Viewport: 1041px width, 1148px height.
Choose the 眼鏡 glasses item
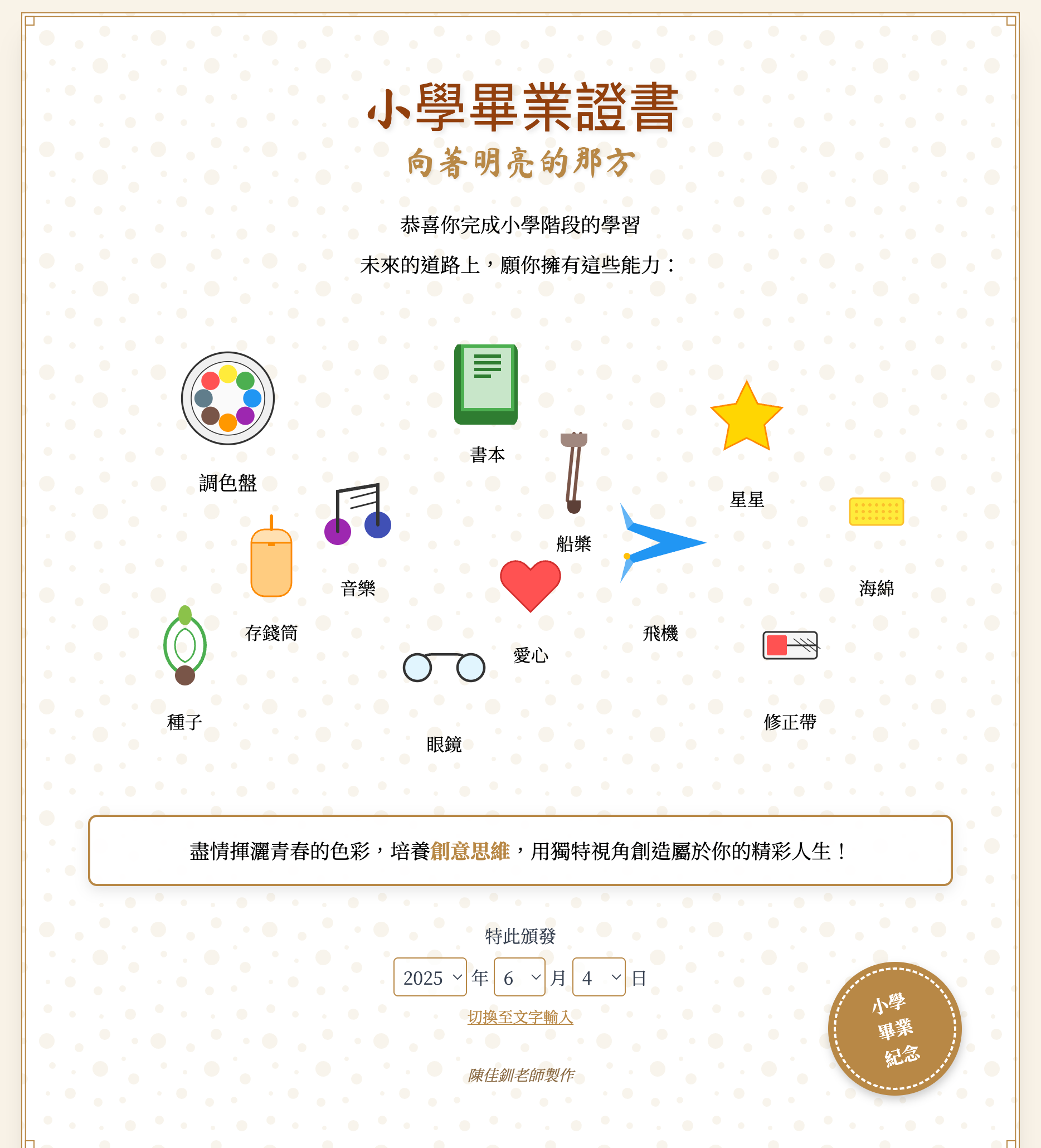(x=444, y=668)
